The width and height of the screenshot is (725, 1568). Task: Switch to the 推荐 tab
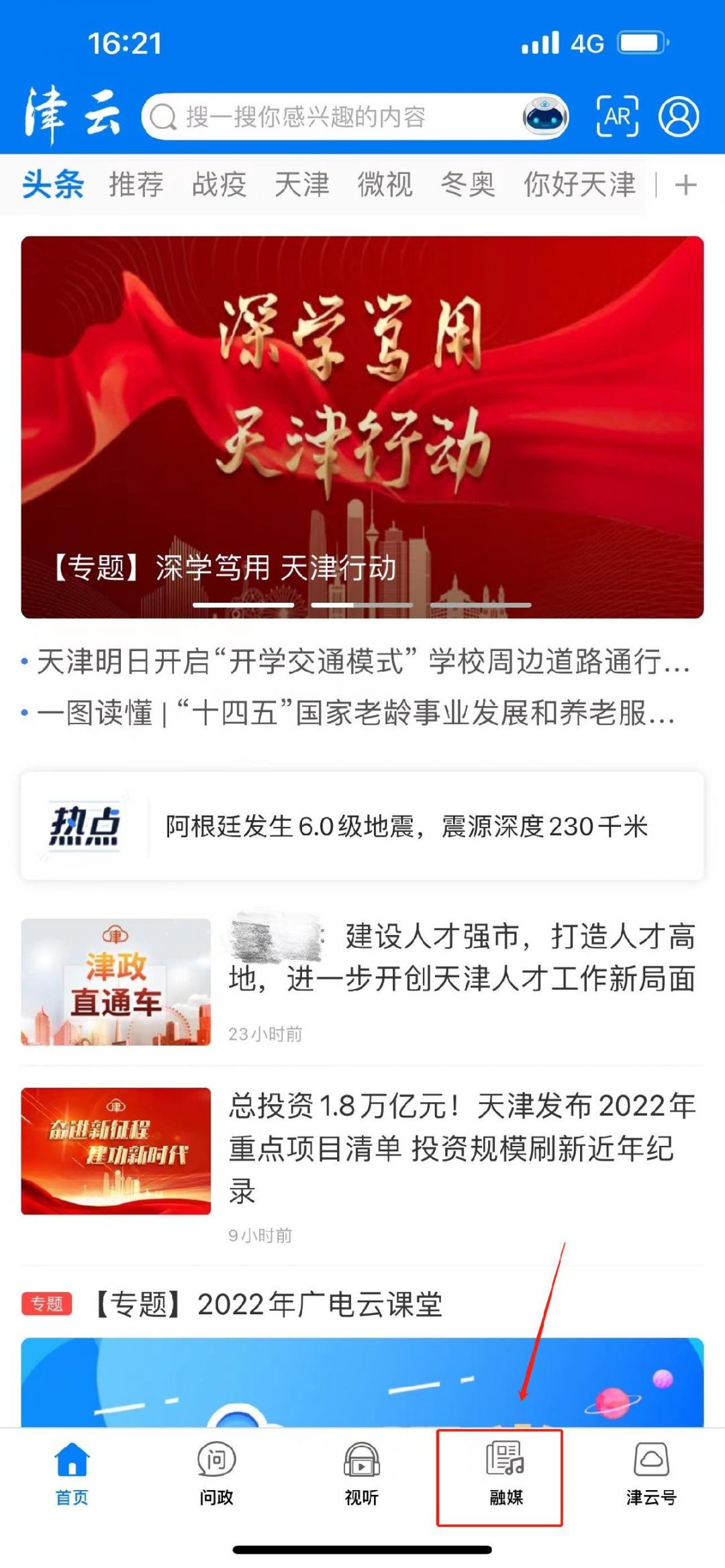point(135,186)
